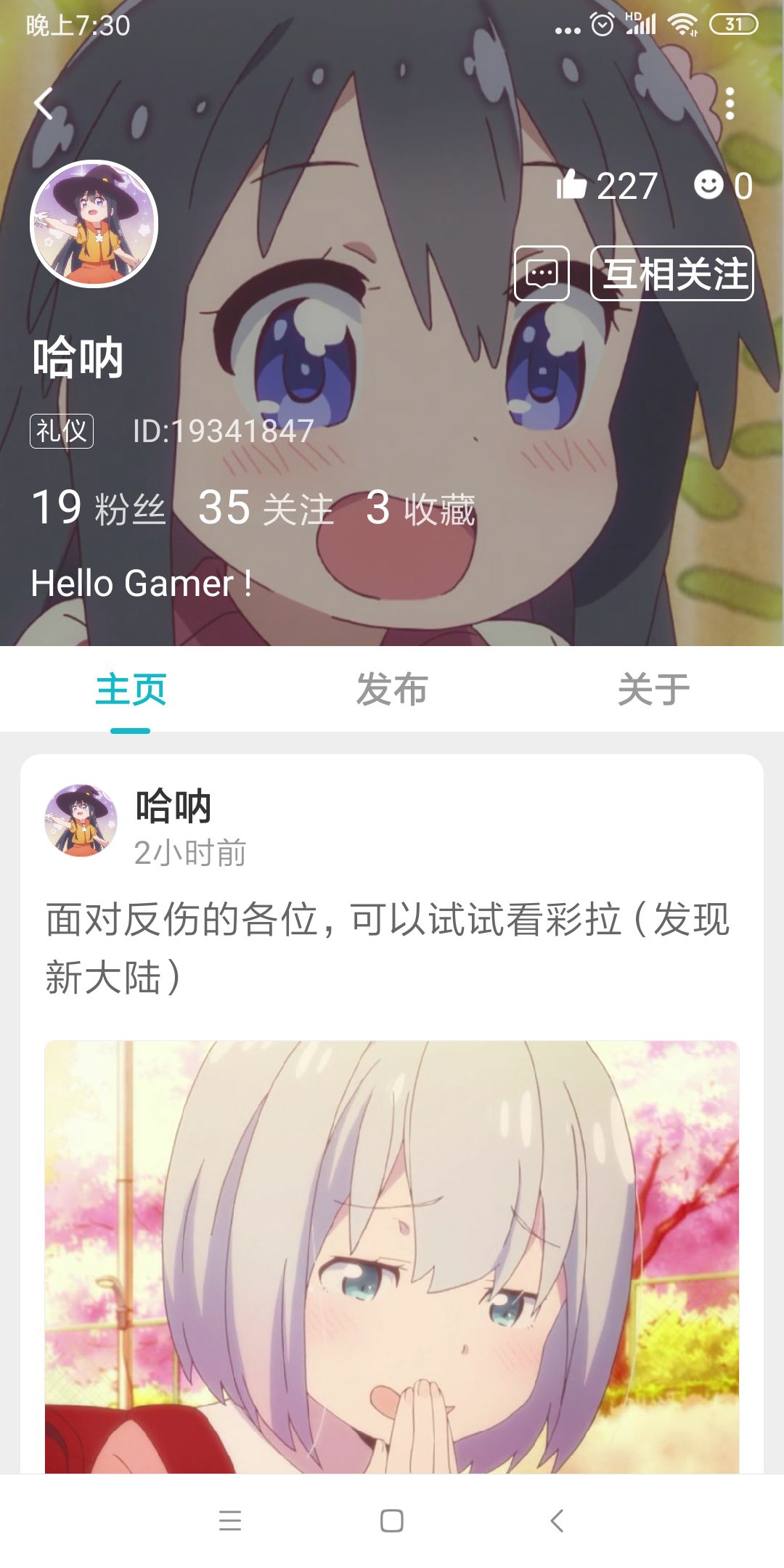The image size is (784, 1568).
Task: Tap the back arrow at top left
Action: (45, 102)
